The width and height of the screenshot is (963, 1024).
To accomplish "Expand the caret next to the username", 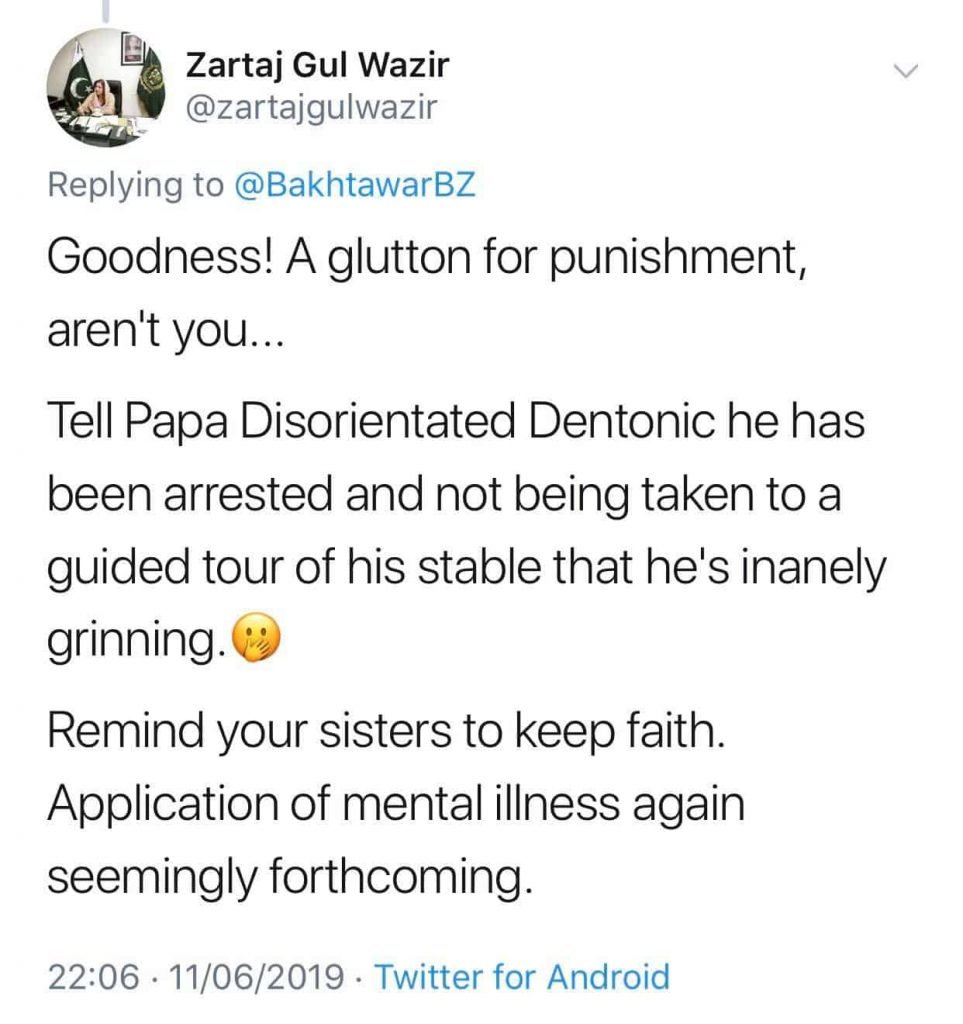I will (907, 70).
